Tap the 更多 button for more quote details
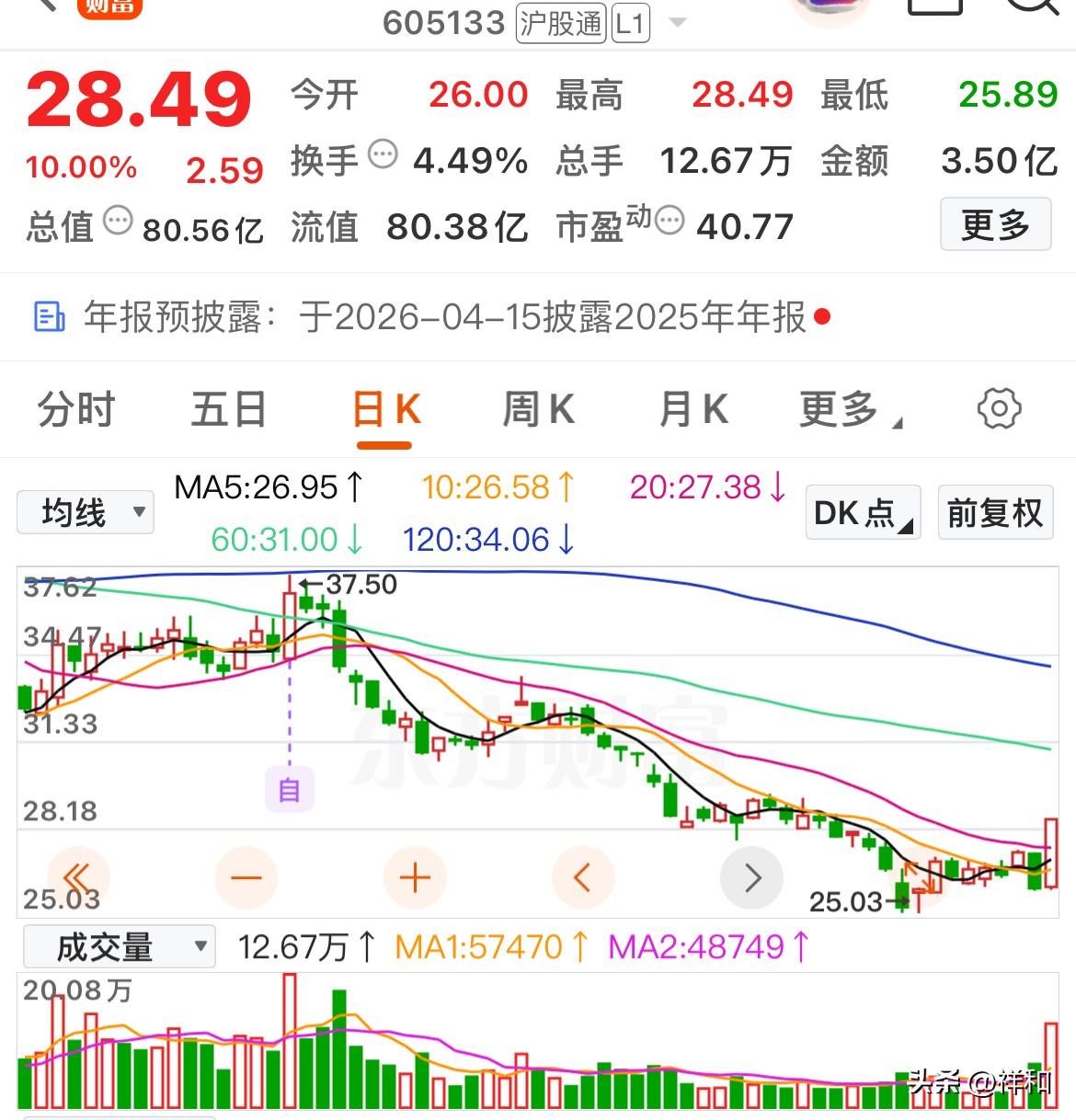 click(995, 223)
